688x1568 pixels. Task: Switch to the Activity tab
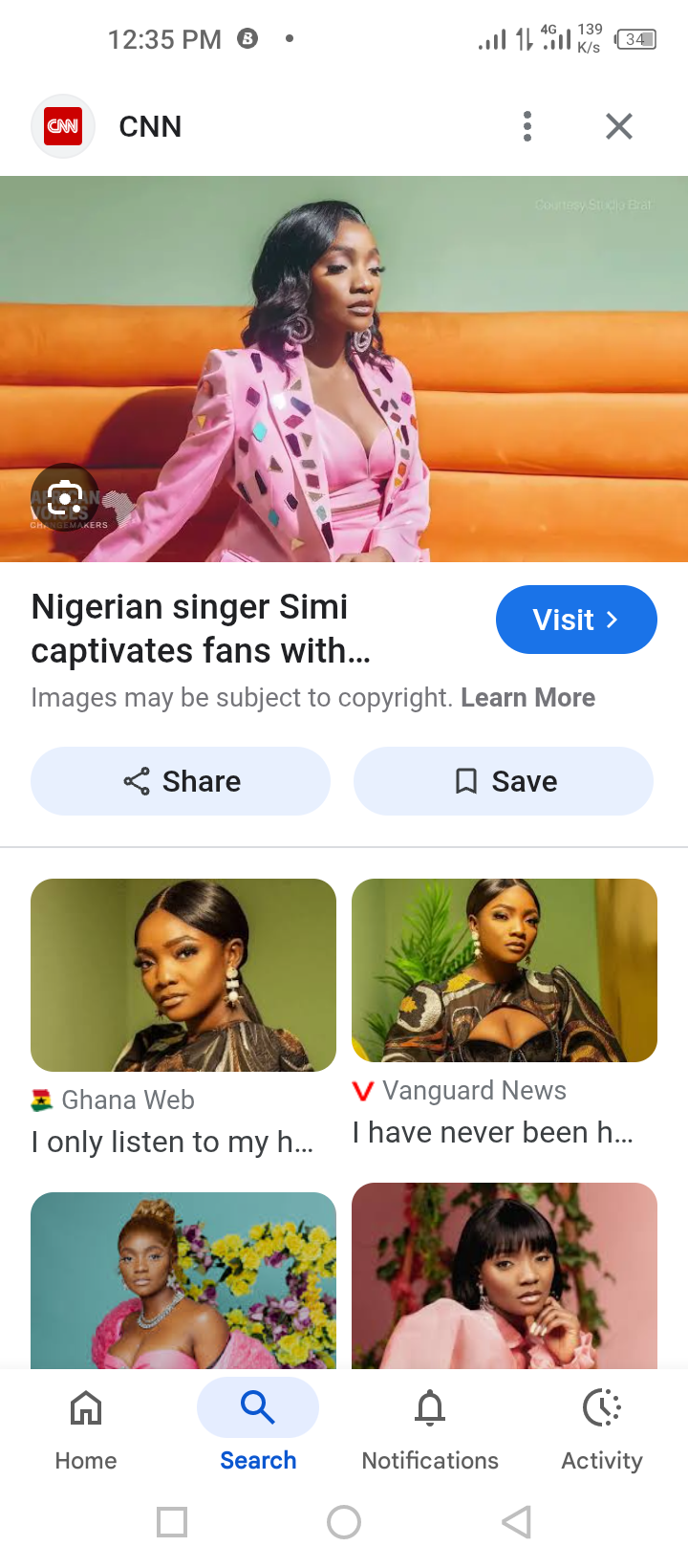602,1425
